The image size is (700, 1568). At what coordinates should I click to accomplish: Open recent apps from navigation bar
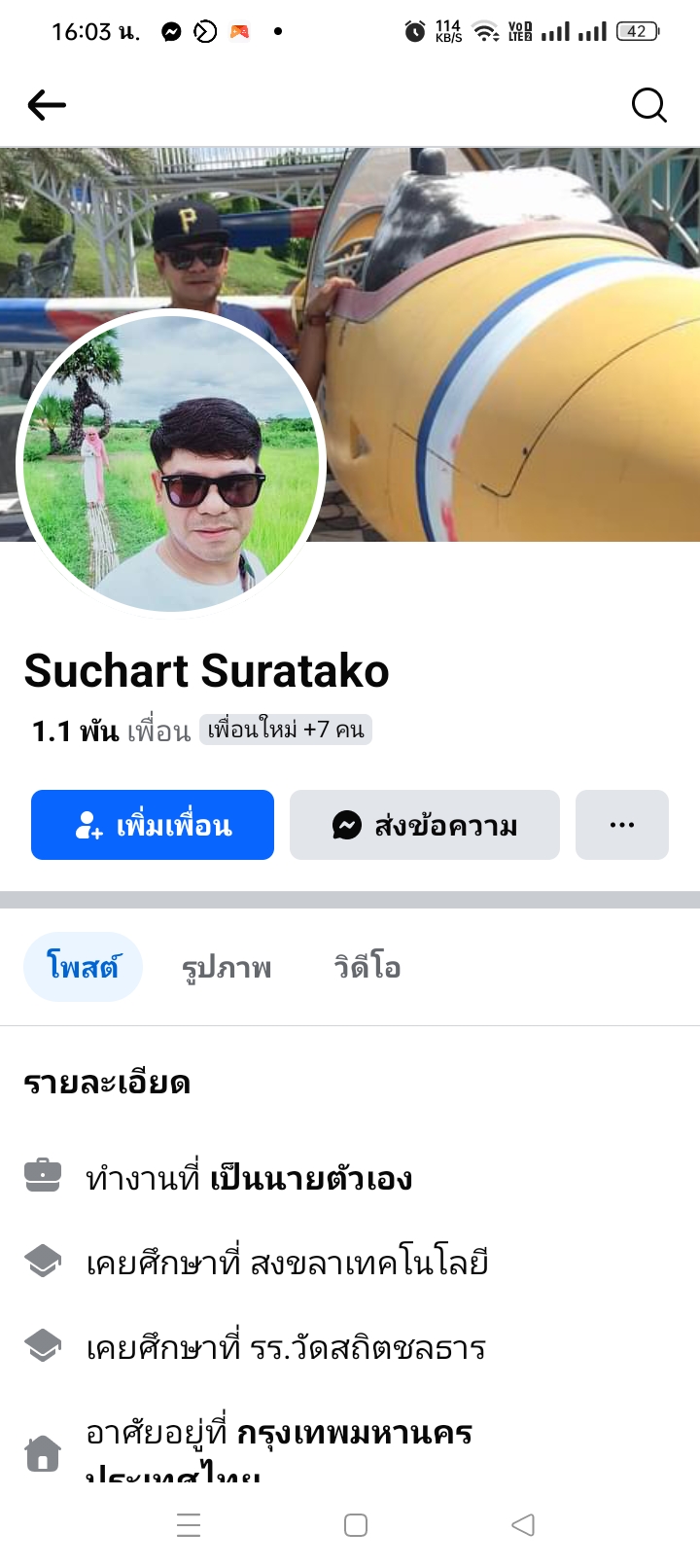pos(189,1525)
